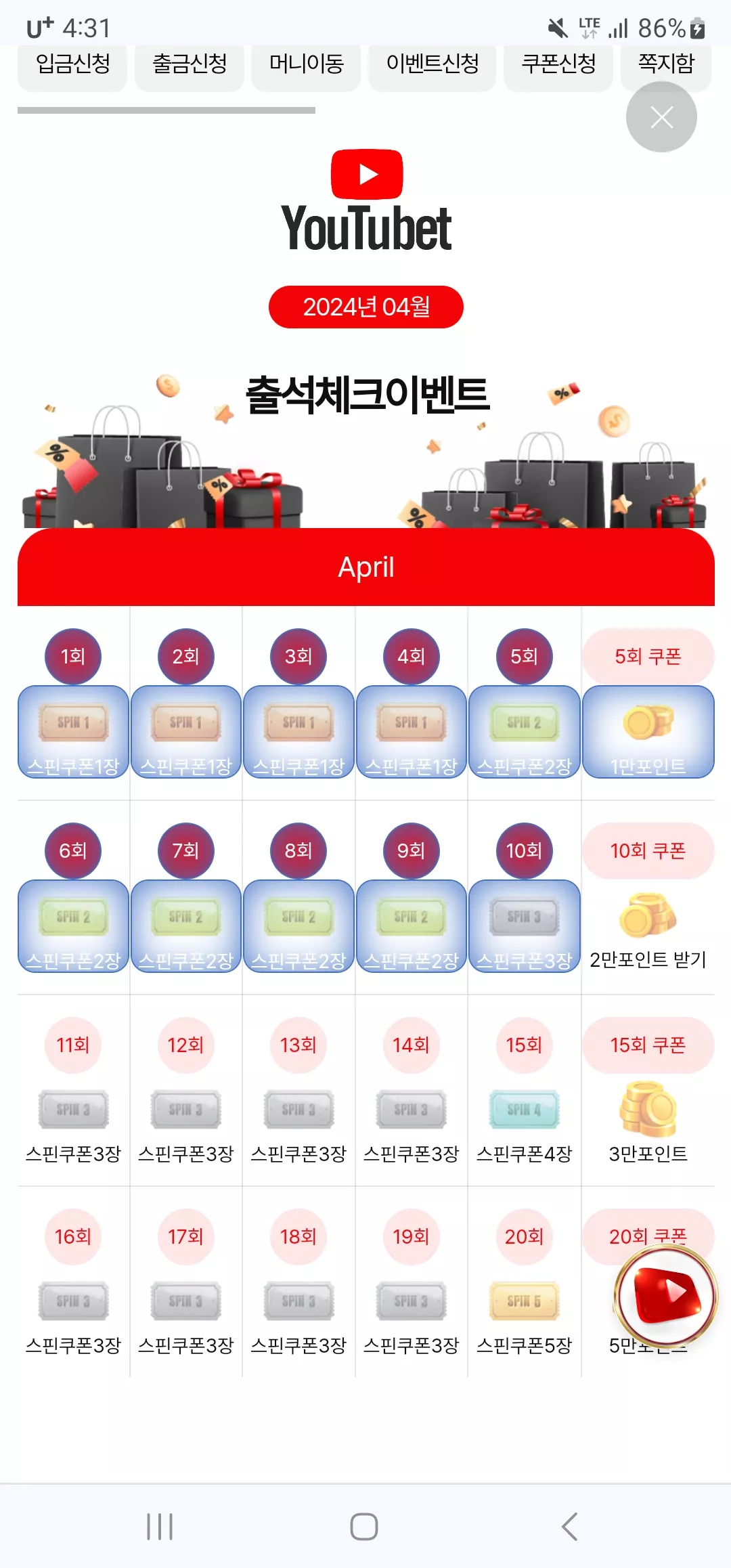Open the 쿠폰신청 coupon request tab
Screen dimensions: 731x1568
[x=558, y=65]
